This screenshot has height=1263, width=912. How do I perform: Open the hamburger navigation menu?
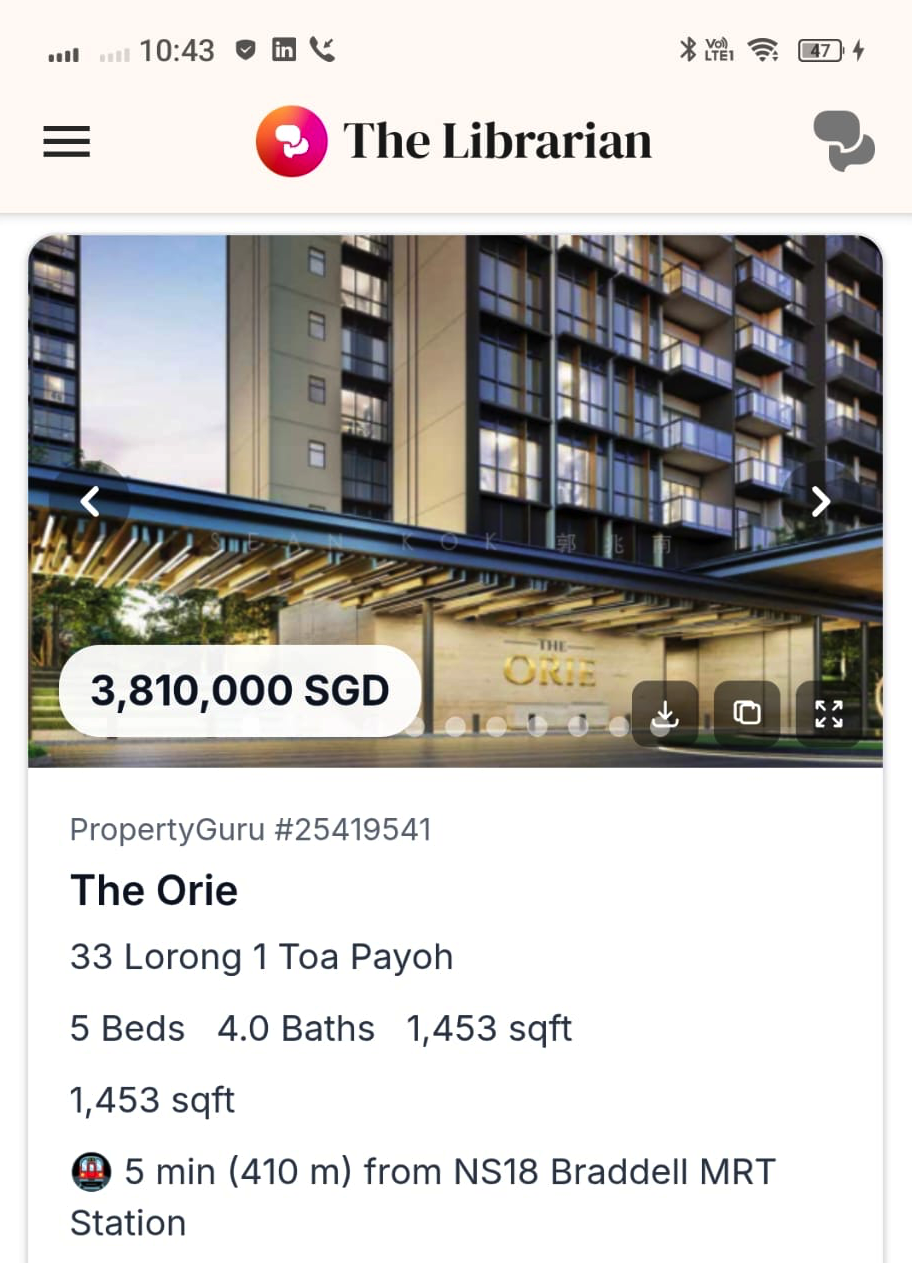(67, 142)
